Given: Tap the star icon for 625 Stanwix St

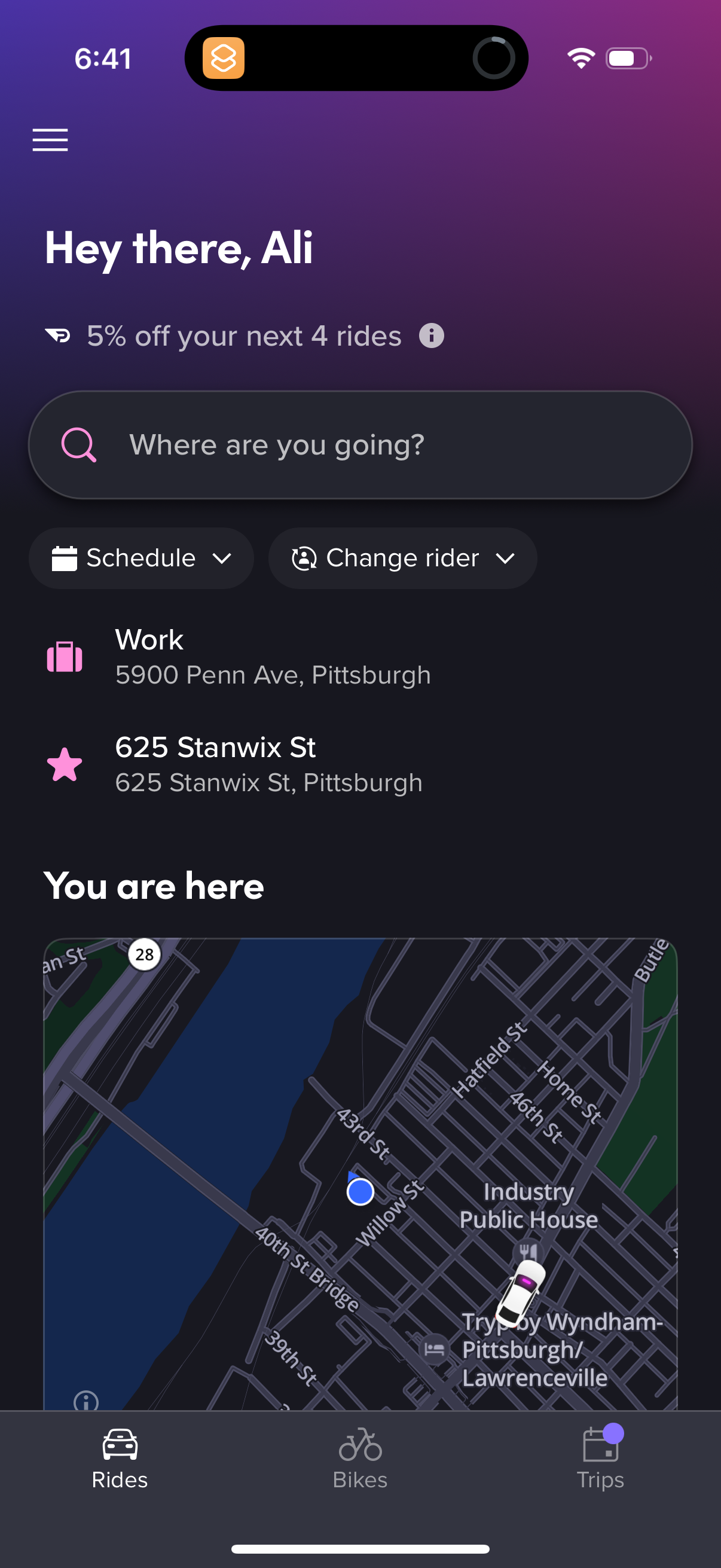Looking at the screenshot, I should 65,765.
